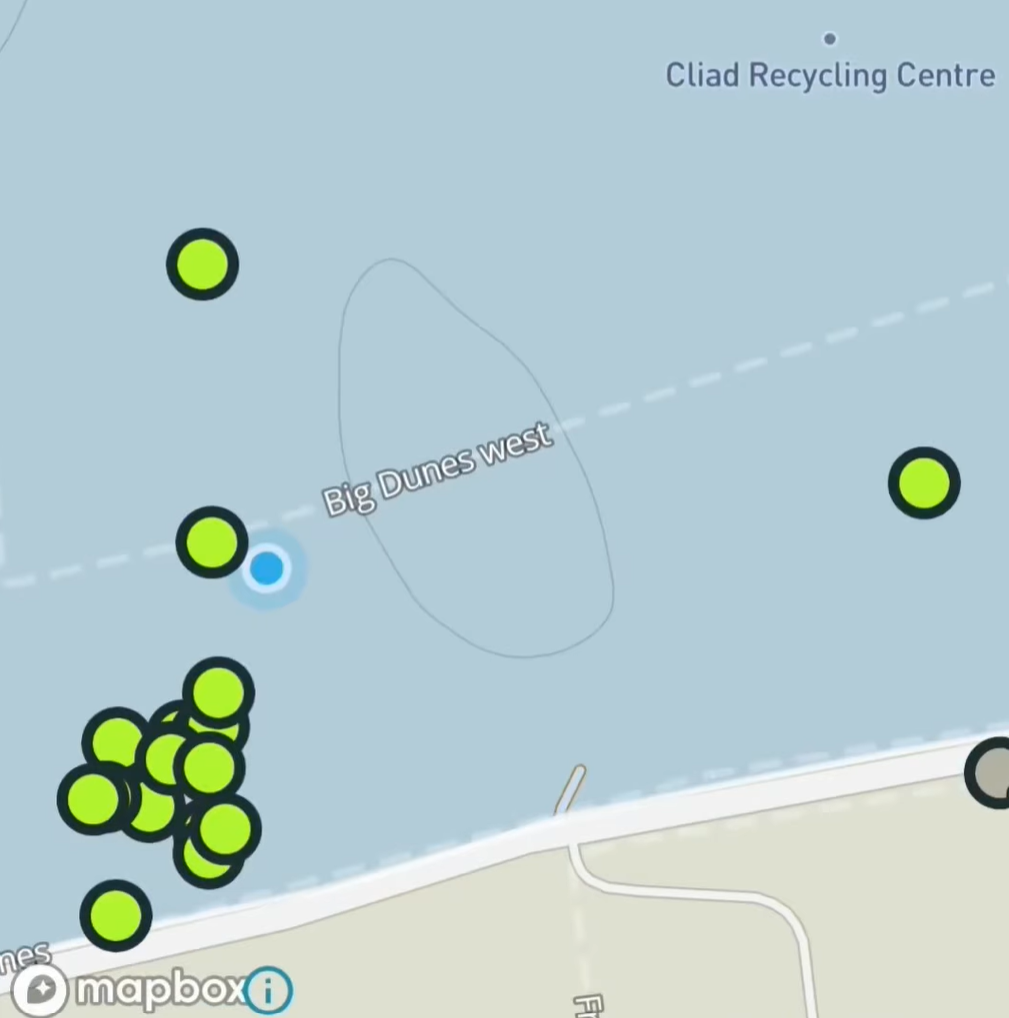Select the green marker beside the blue location dot
This screenshot has width=1009, height=1018.
coord(211,542)
